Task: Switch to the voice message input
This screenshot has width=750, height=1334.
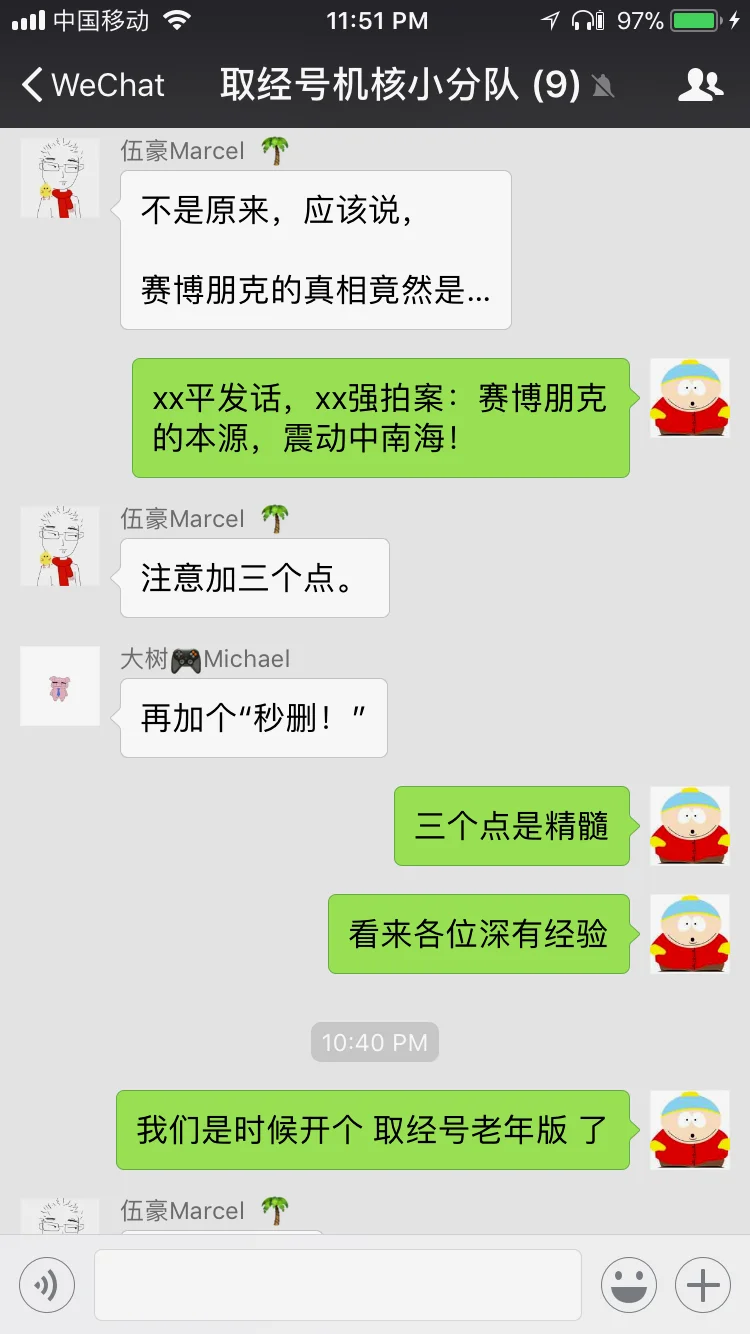Action: click(x=47, y=1284)
